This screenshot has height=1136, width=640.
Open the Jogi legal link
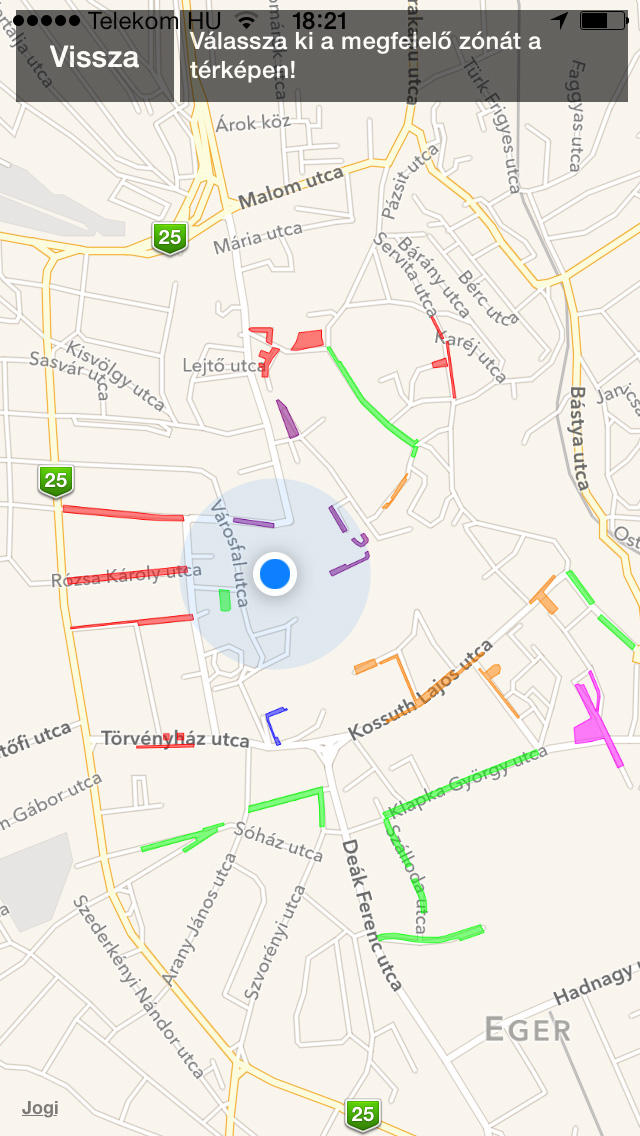[40, 1108]
